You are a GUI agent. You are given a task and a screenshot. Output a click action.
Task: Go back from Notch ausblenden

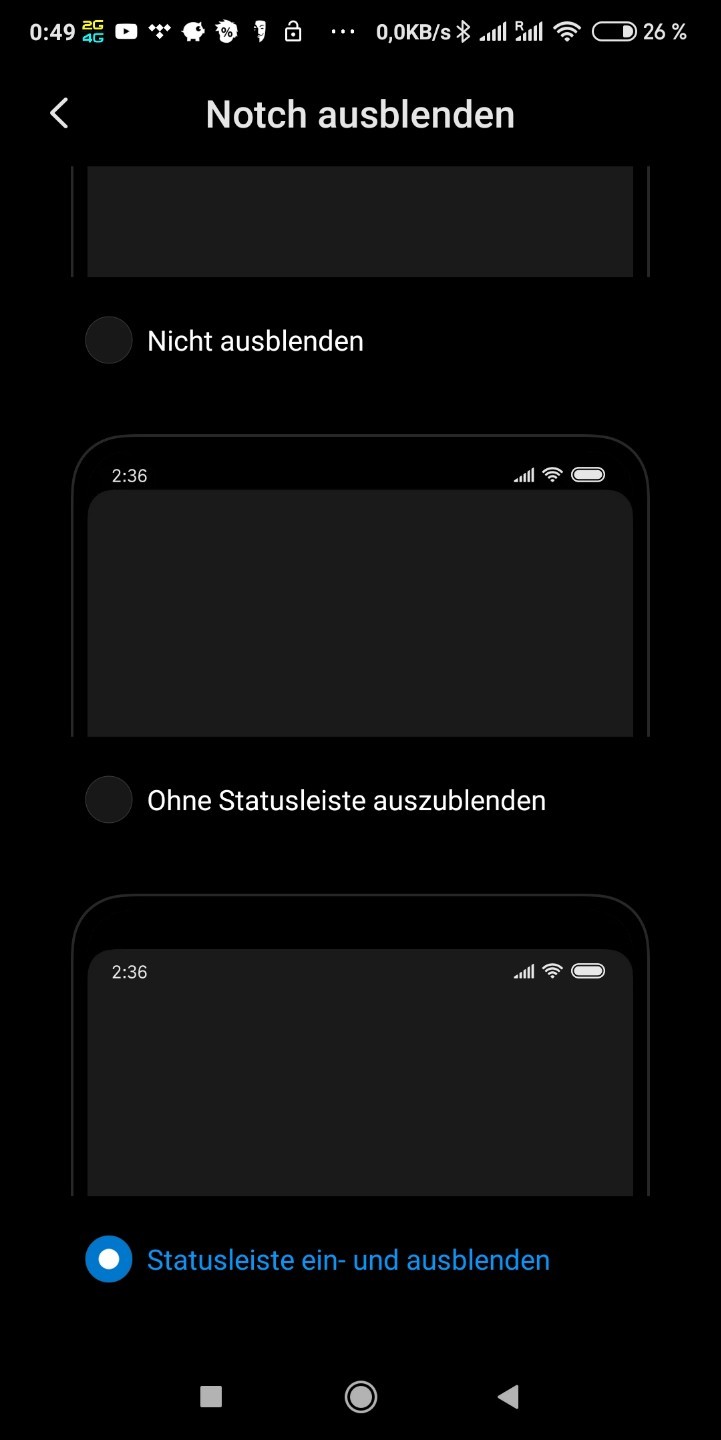pos(59,113)
